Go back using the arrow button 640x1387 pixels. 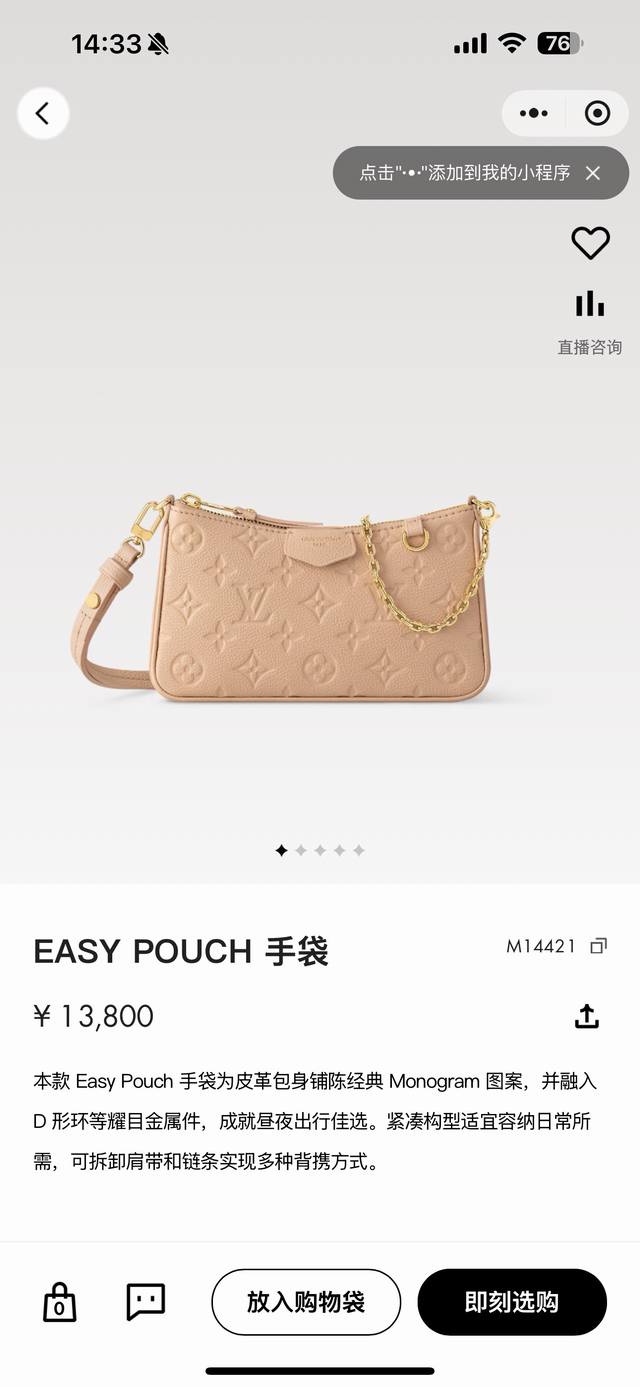(x=43, y=114)
